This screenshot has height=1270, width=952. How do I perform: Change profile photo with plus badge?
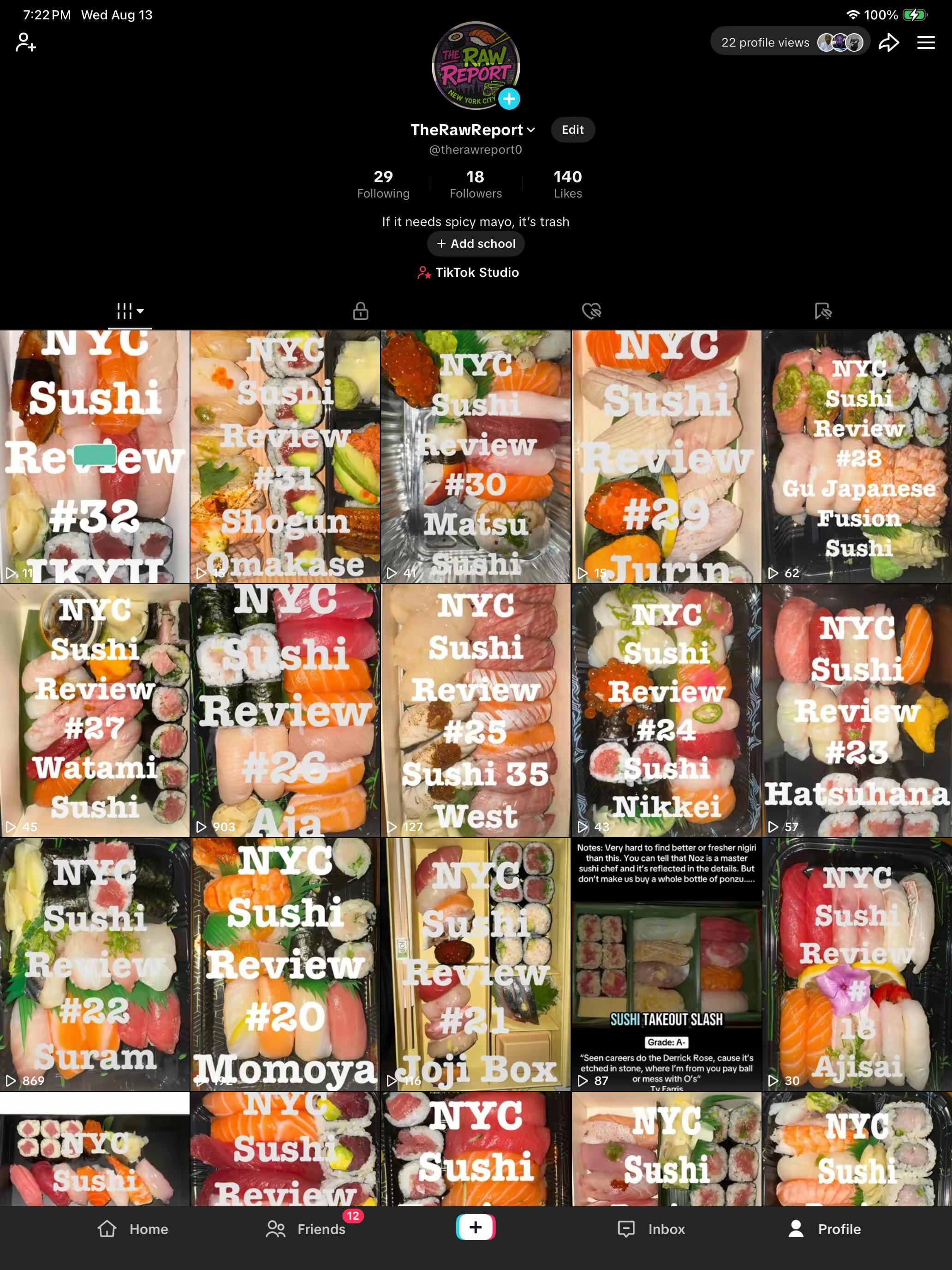pyautogui.click(x=508, y=99)
